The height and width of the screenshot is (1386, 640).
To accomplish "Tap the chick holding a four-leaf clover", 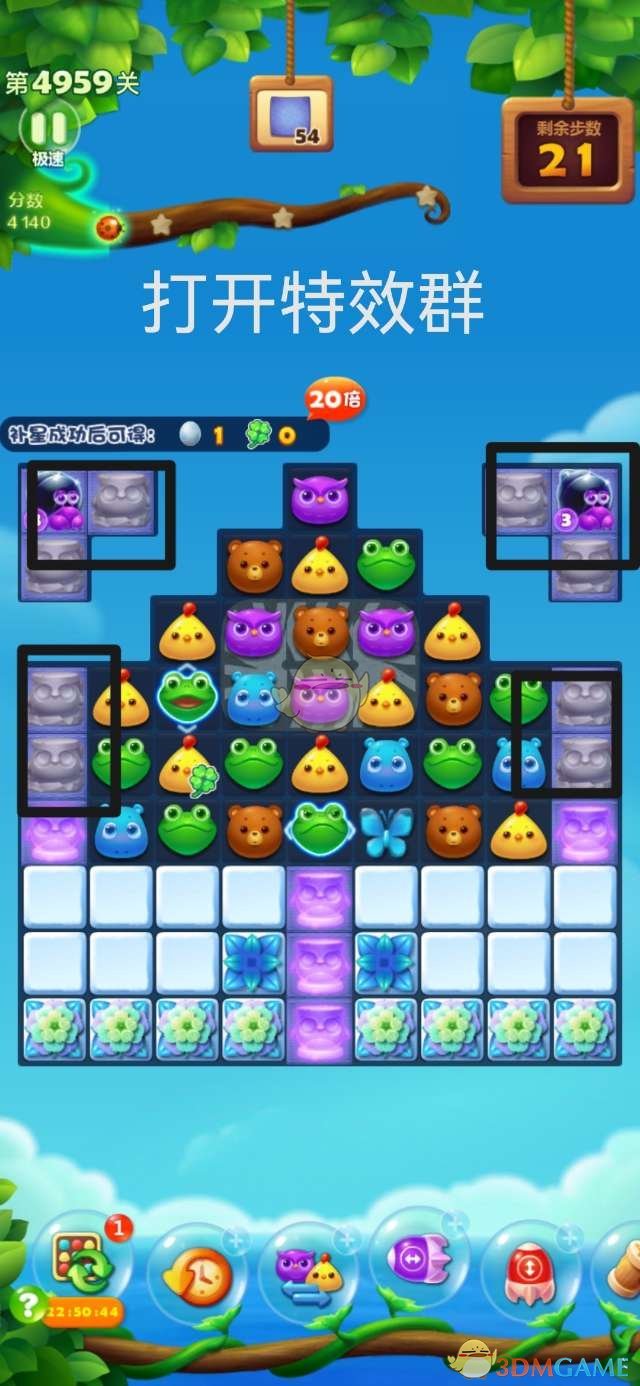I will click(x=187, y=764).
